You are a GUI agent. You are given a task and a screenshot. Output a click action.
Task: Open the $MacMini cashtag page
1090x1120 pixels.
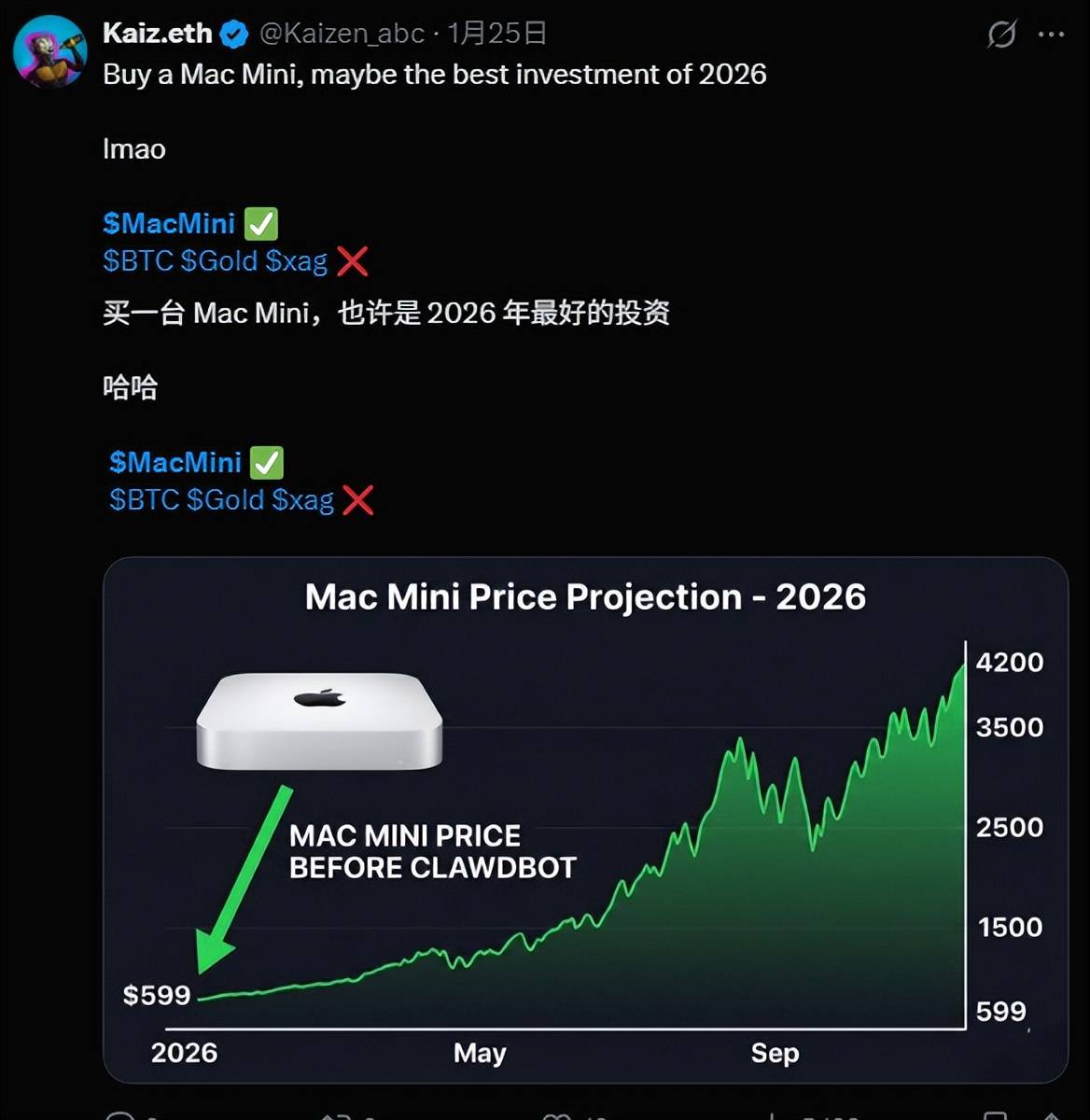coord(168,222)
